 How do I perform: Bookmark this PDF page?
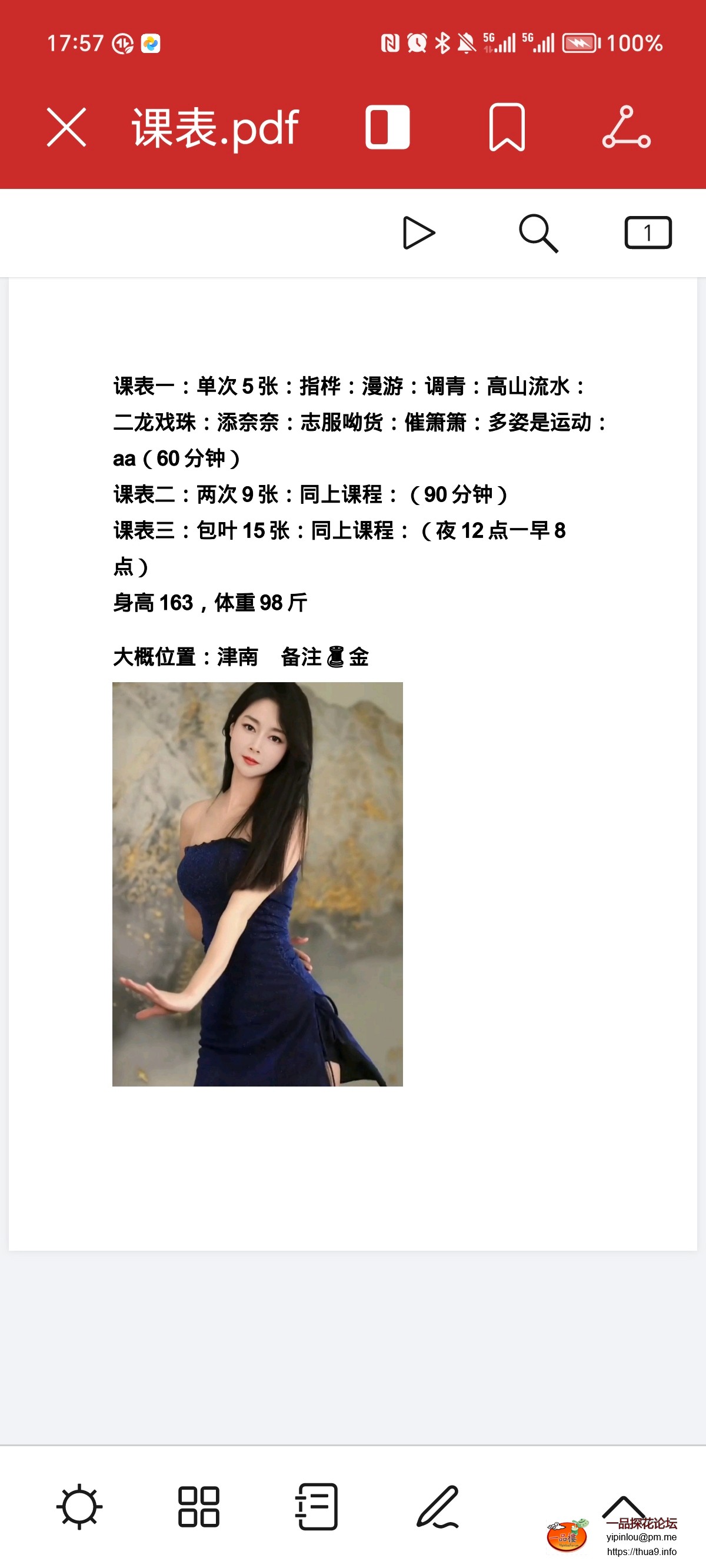click(507, 127)
